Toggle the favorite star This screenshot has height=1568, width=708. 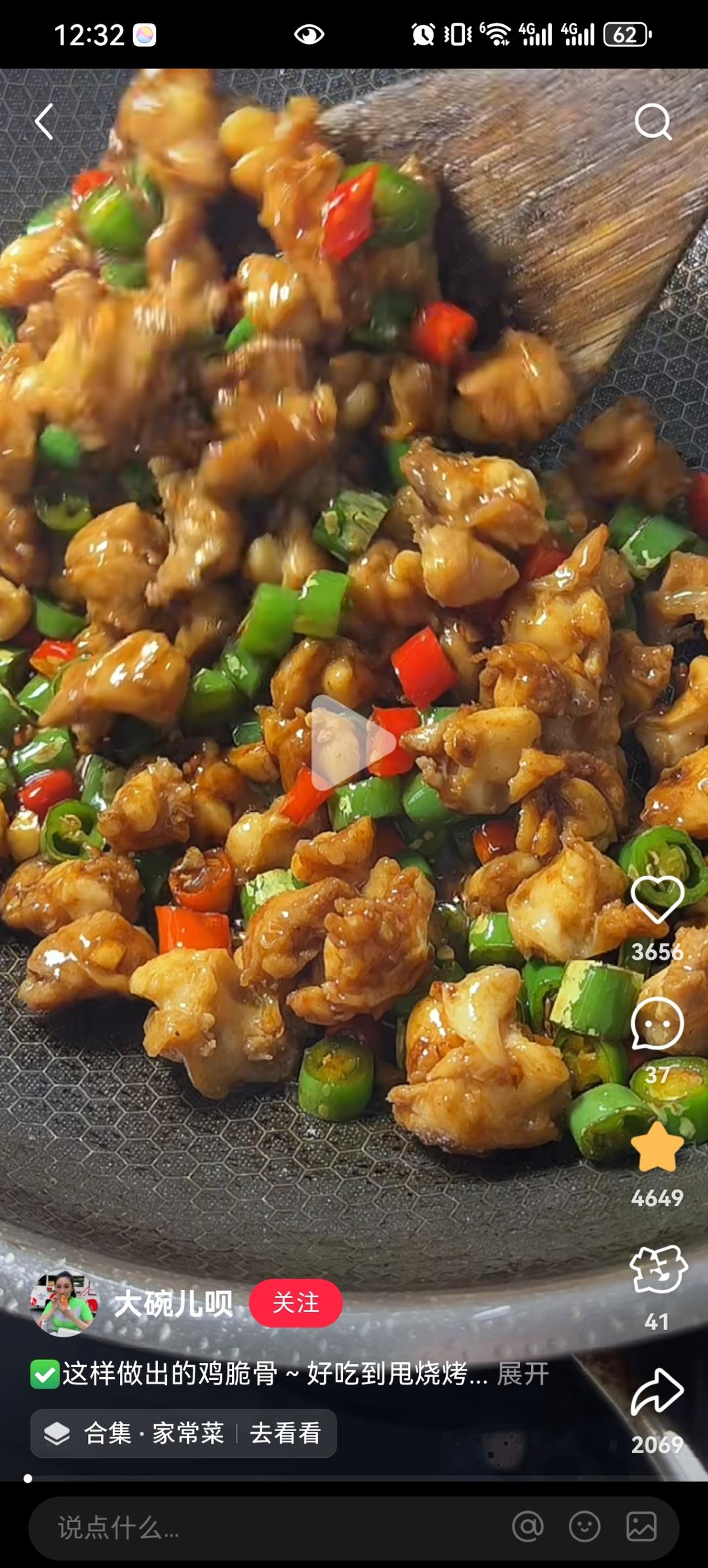pos(657,1147)
